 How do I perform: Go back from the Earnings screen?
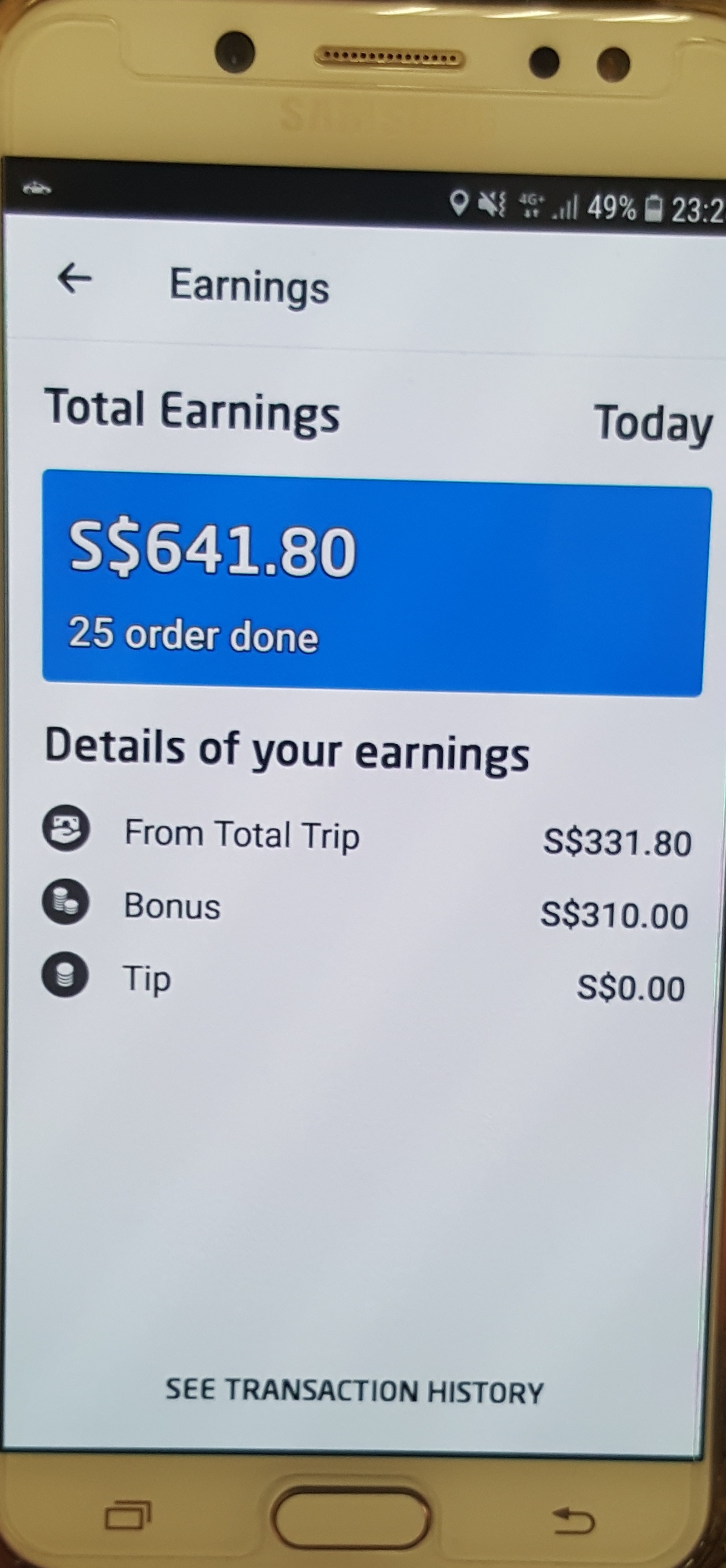pyautogui.click(x=74, y=279)
